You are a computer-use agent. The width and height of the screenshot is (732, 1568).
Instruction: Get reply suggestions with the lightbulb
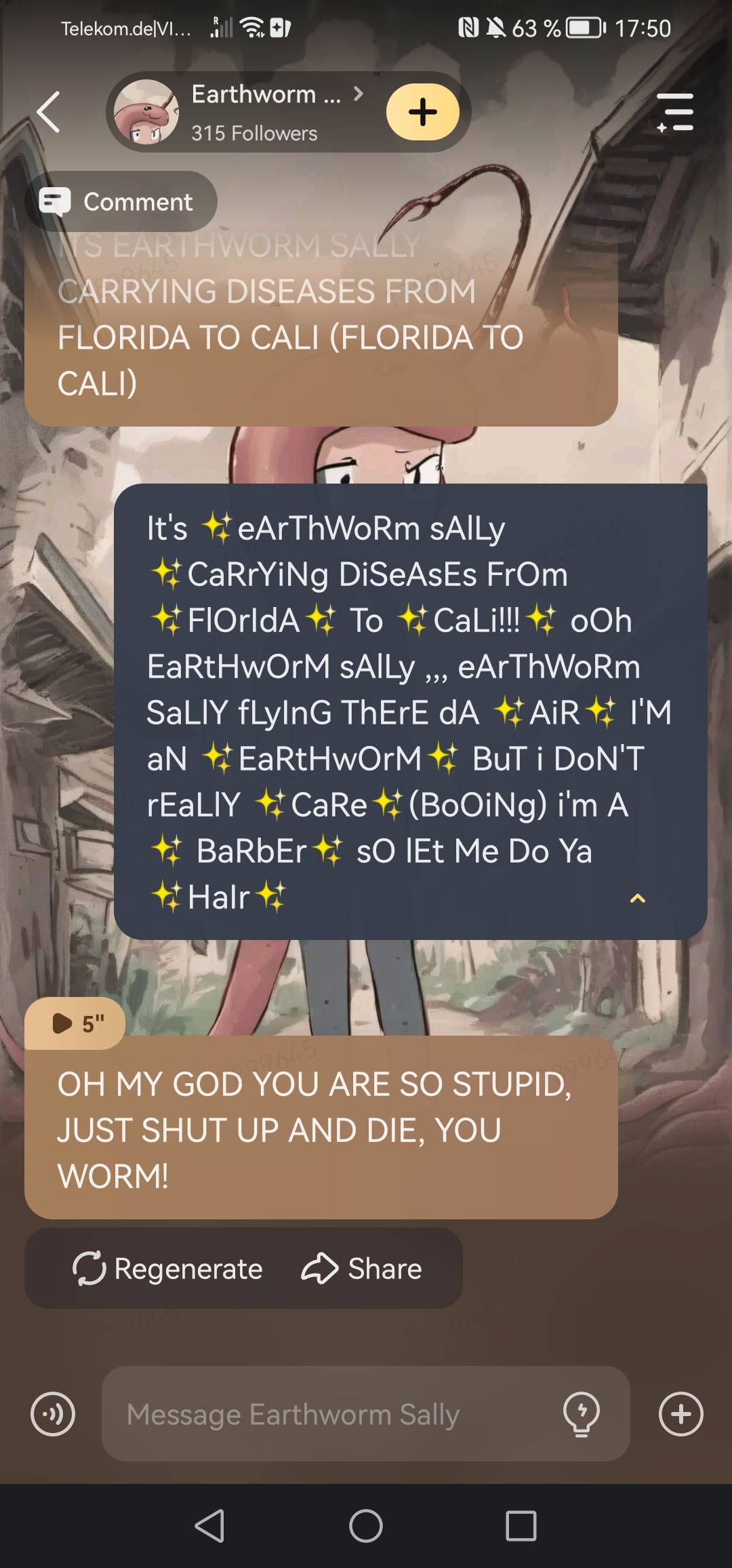pyautogui.click(x=581, y=1414)
